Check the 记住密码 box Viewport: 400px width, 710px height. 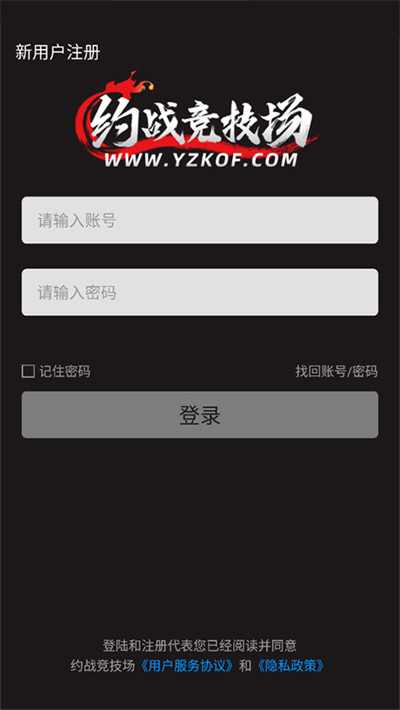click(x=28, y=372)
